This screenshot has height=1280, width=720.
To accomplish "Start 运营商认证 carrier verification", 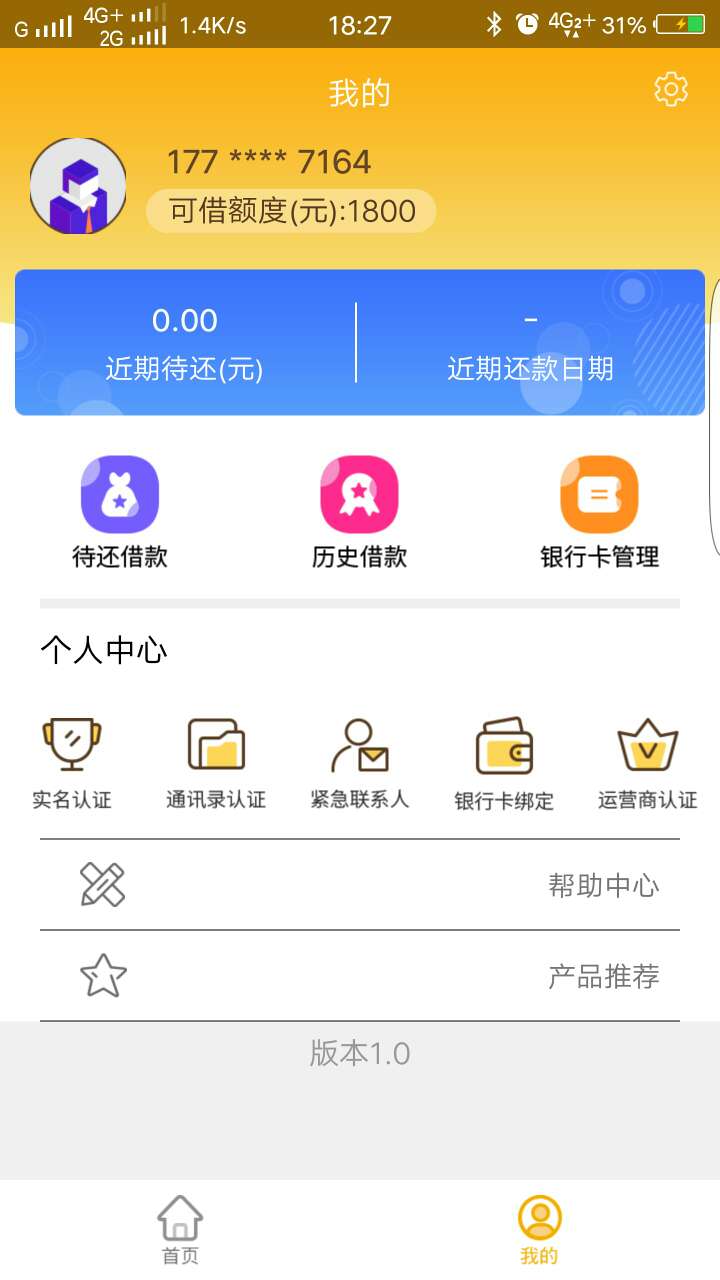I will [648, 764].
